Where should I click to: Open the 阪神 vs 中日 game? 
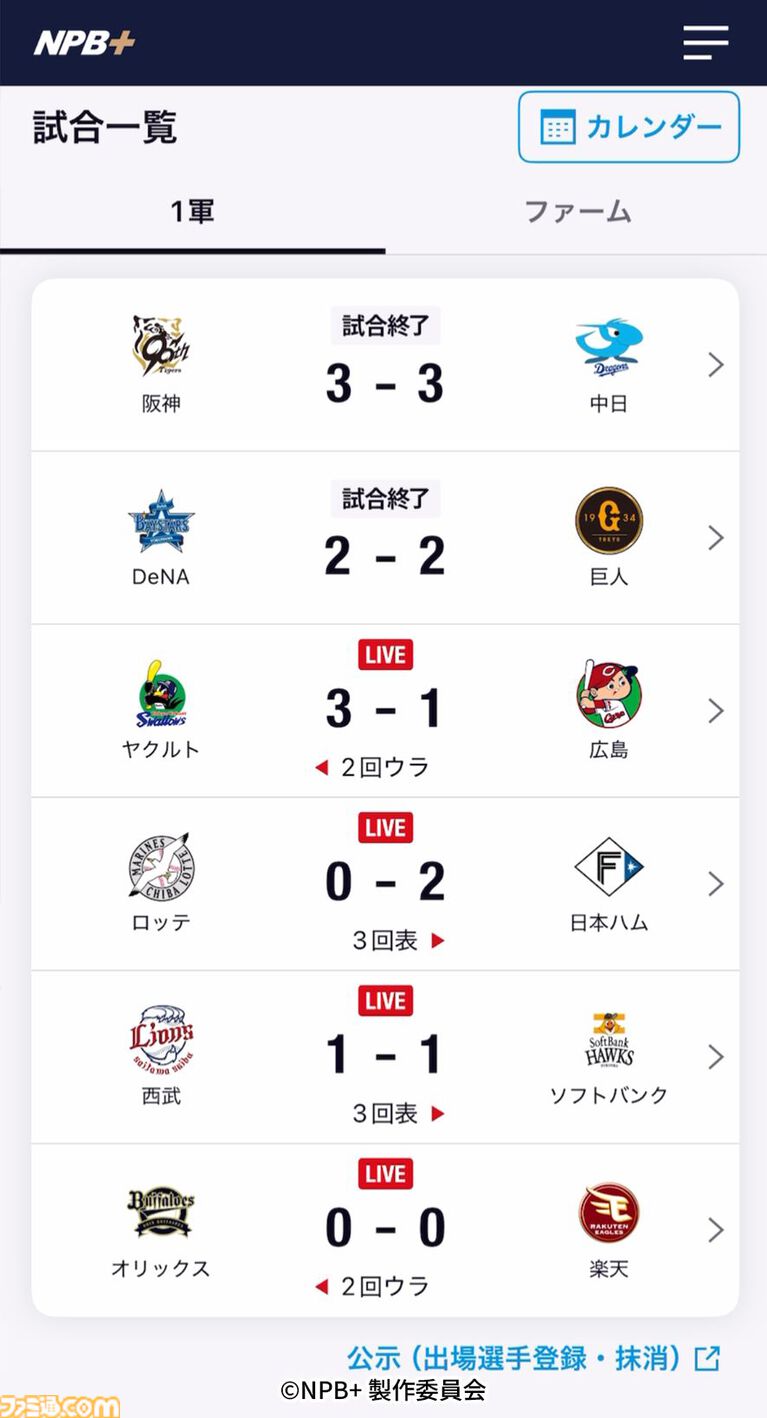(385, 366)
